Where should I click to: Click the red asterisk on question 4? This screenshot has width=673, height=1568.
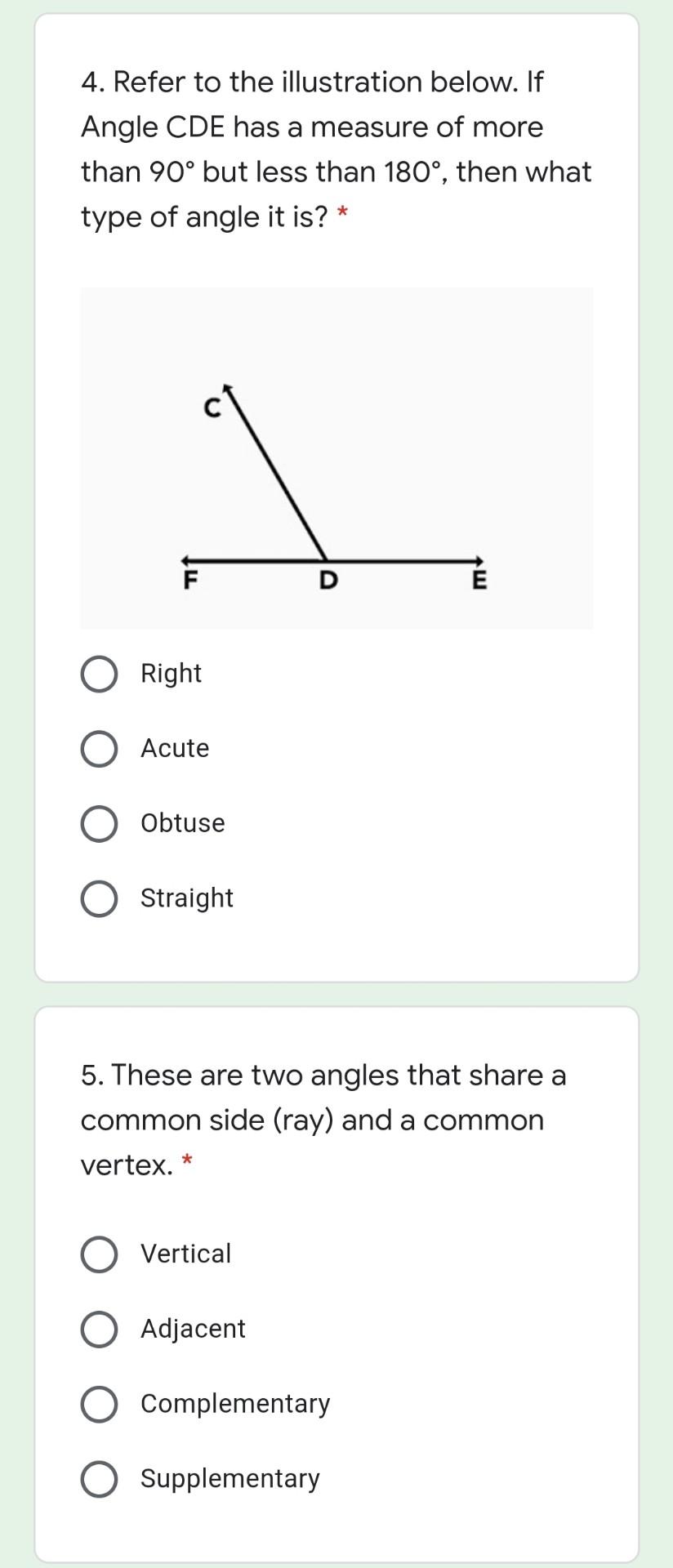point(344,216)
